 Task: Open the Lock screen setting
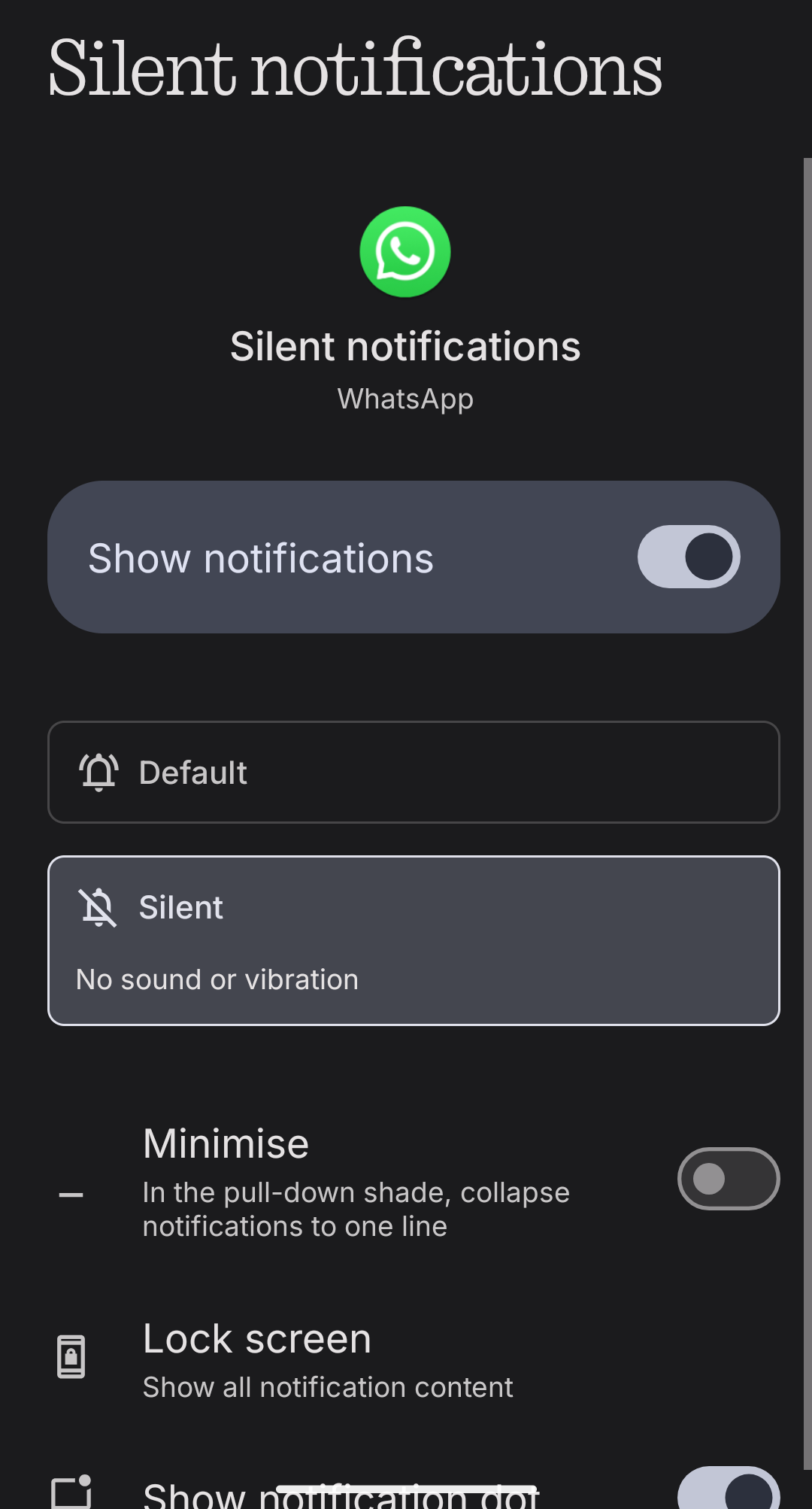point(256,1339)
